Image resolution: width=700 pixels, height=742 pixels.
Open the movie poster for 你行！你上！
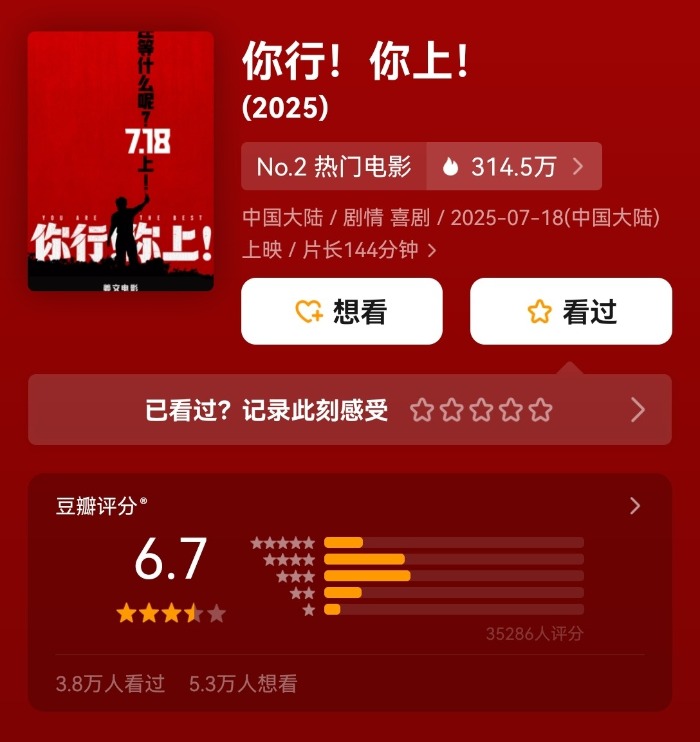120,161
